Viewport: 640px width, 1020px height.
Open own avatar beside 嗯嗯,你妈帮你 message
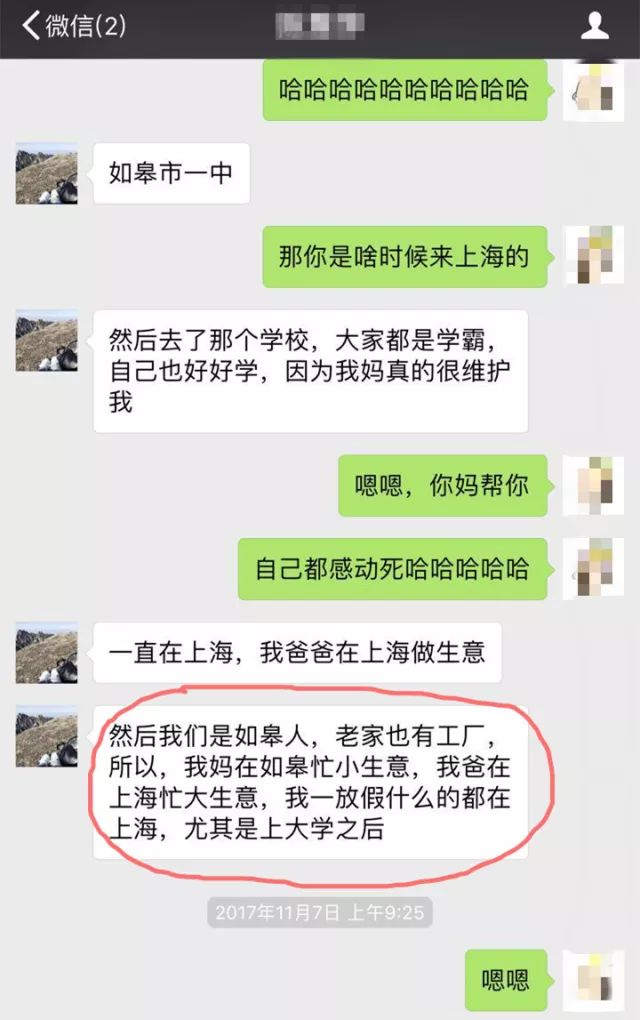[593, 486]
